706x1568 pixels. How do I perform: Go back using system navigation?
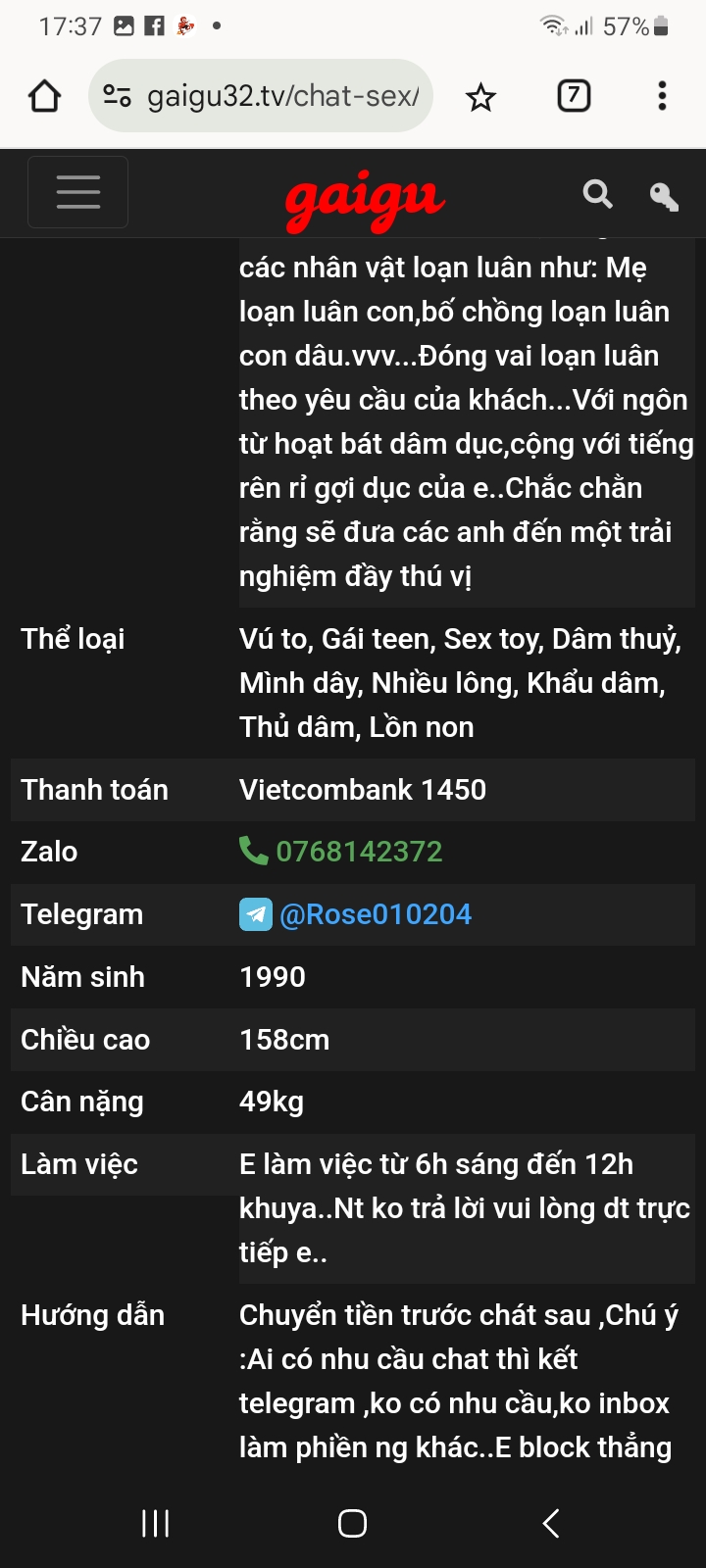[x=551, y=1523]
